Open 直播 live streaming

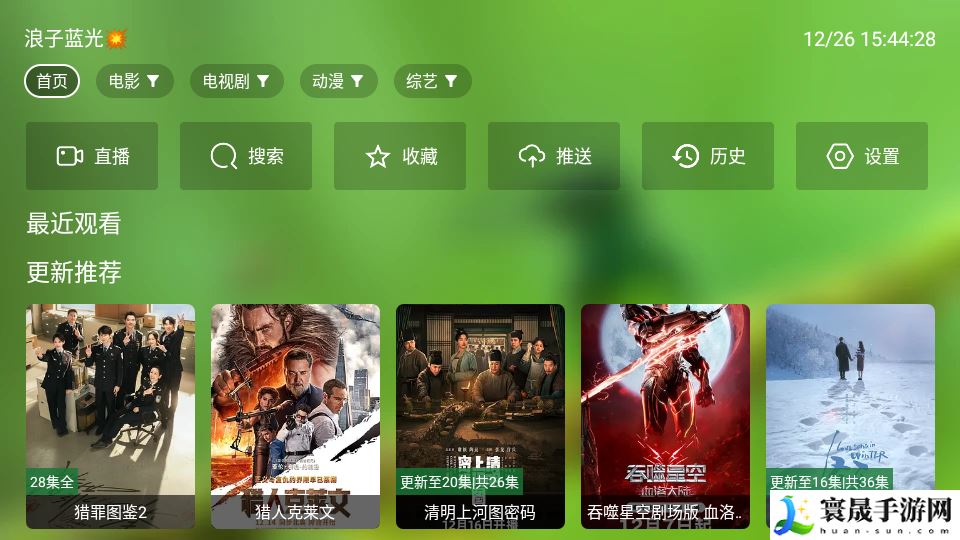pyautogui.click(x=92, y=156)
